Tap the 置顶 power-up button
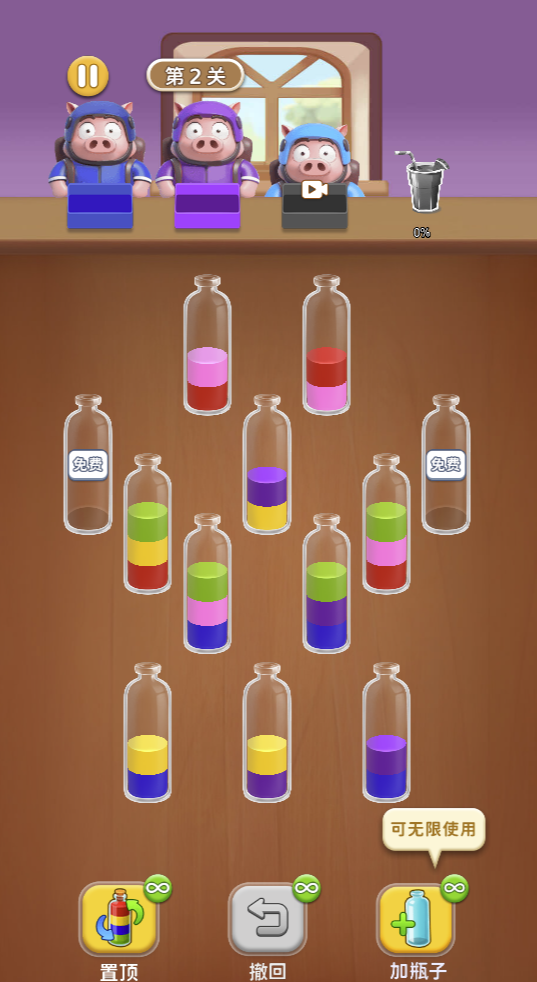Screen dimensions: 537x982 coord(118,919)
